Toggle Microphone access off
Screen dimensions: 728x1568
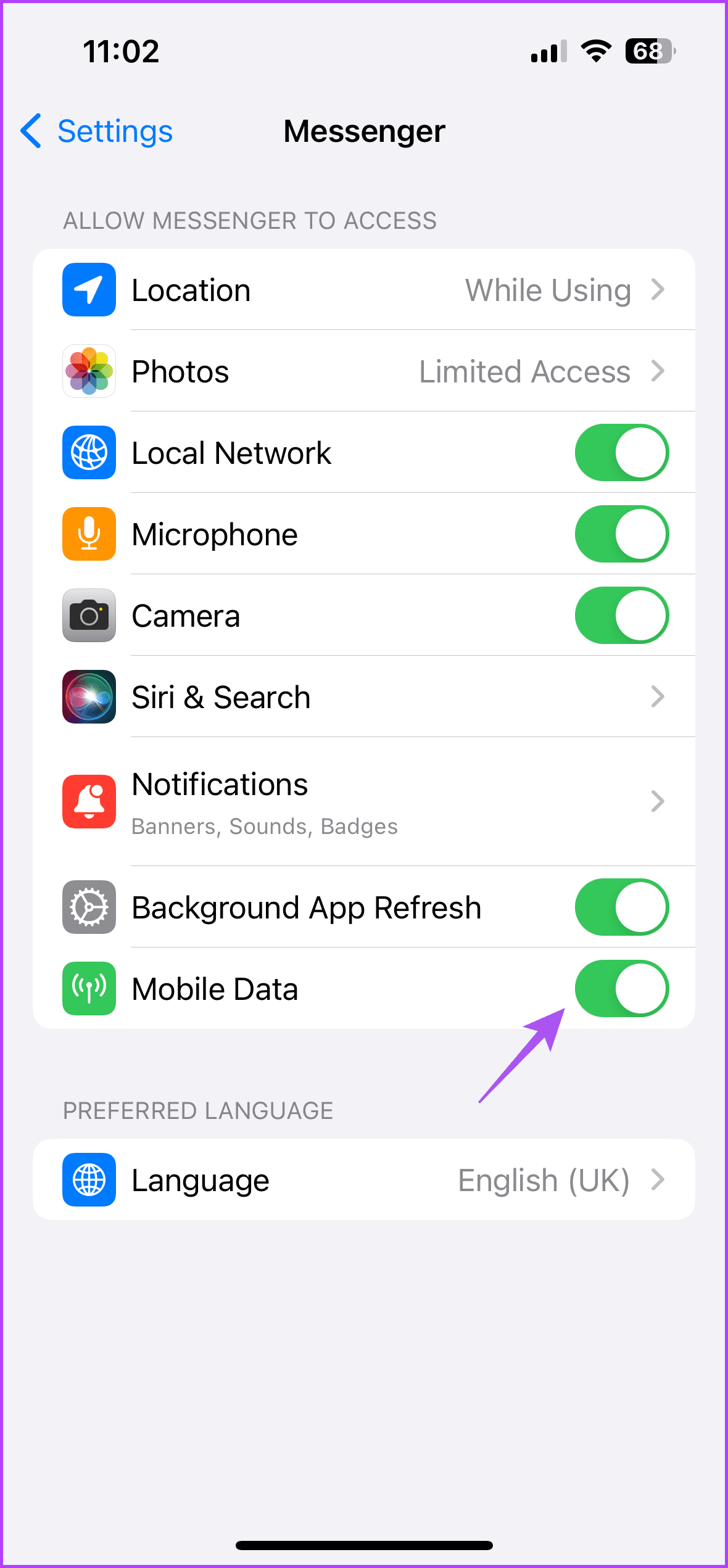(621, 534)
